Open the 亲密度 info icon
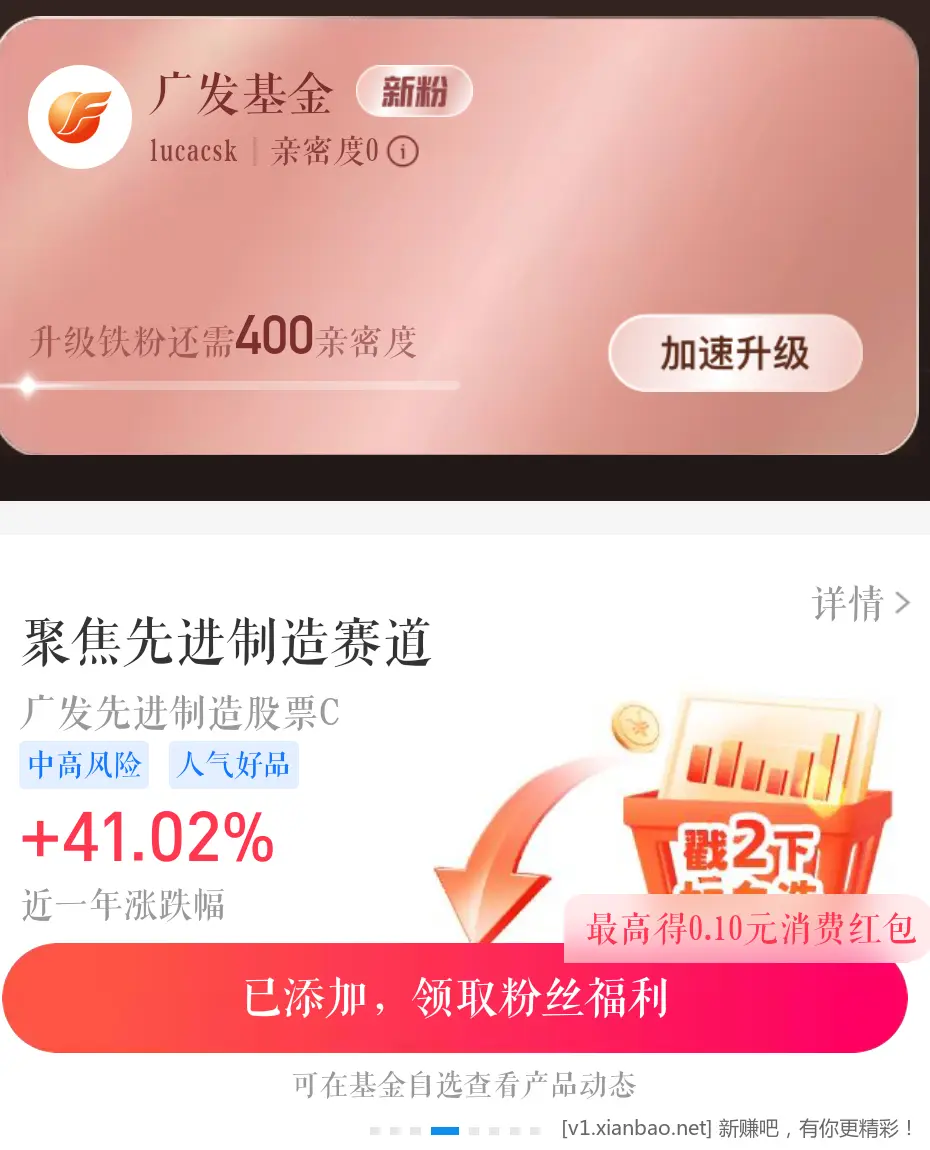930x1150 pixels. tap(403, 152)
